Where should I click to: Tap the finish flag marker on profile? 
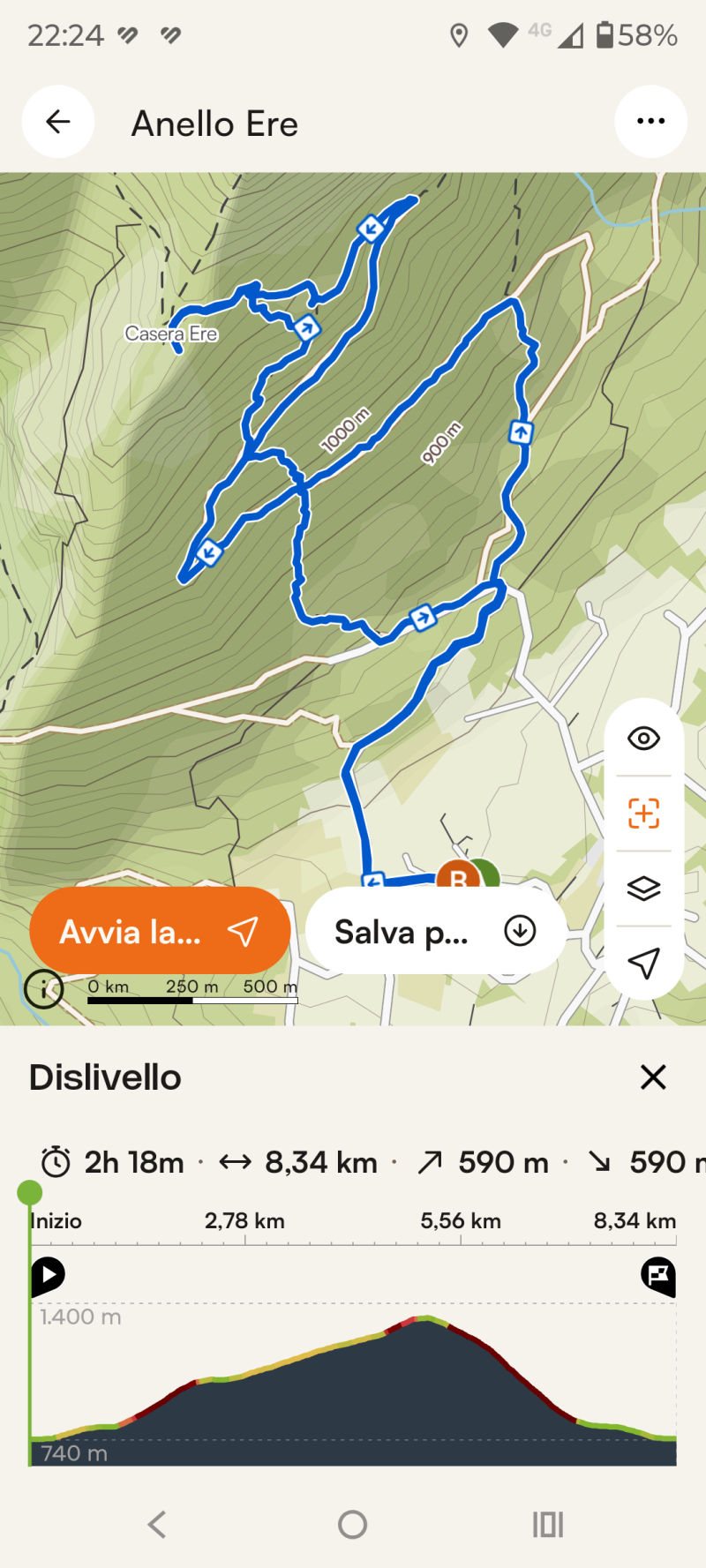pyautogui.click(x=657, y=1275)
